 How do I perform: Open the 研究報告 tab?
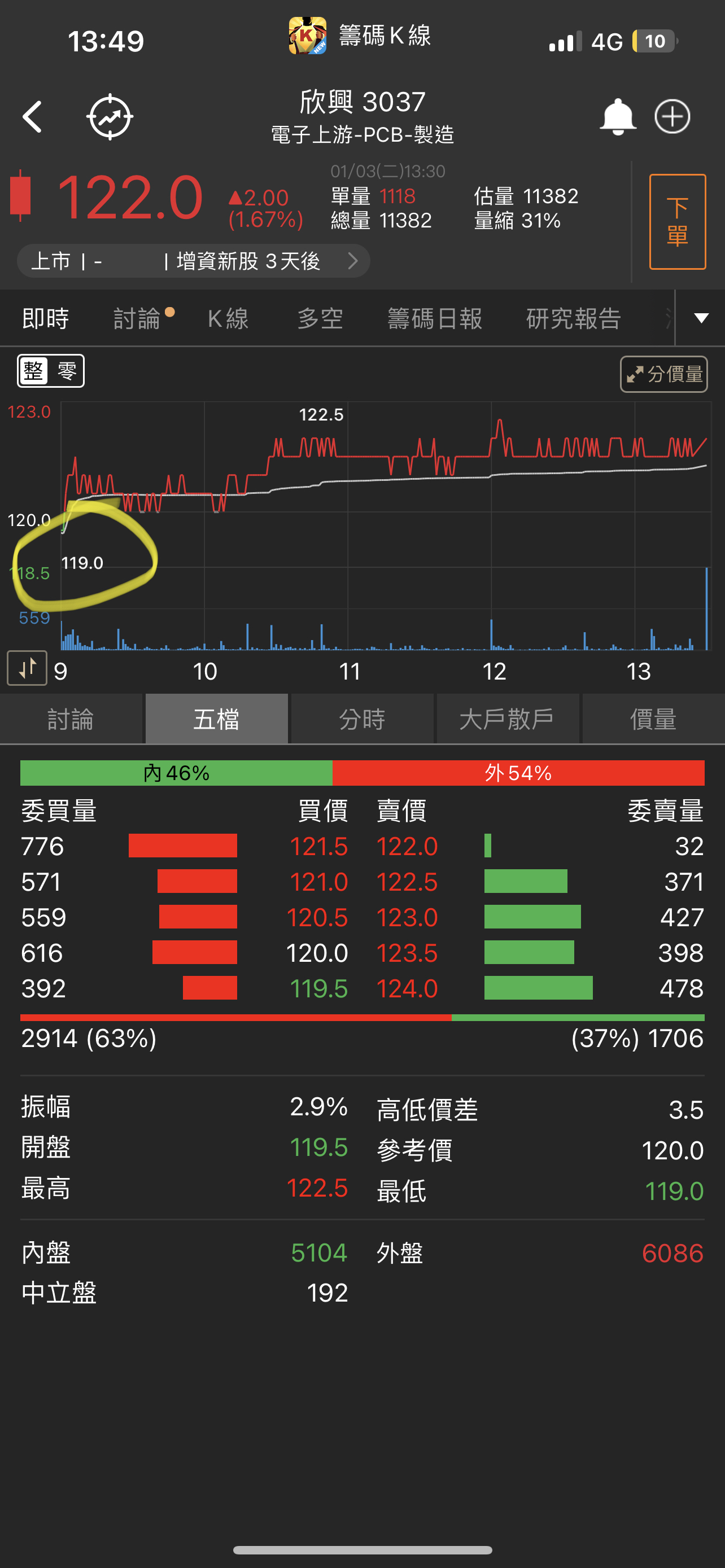tap(573, 318)
